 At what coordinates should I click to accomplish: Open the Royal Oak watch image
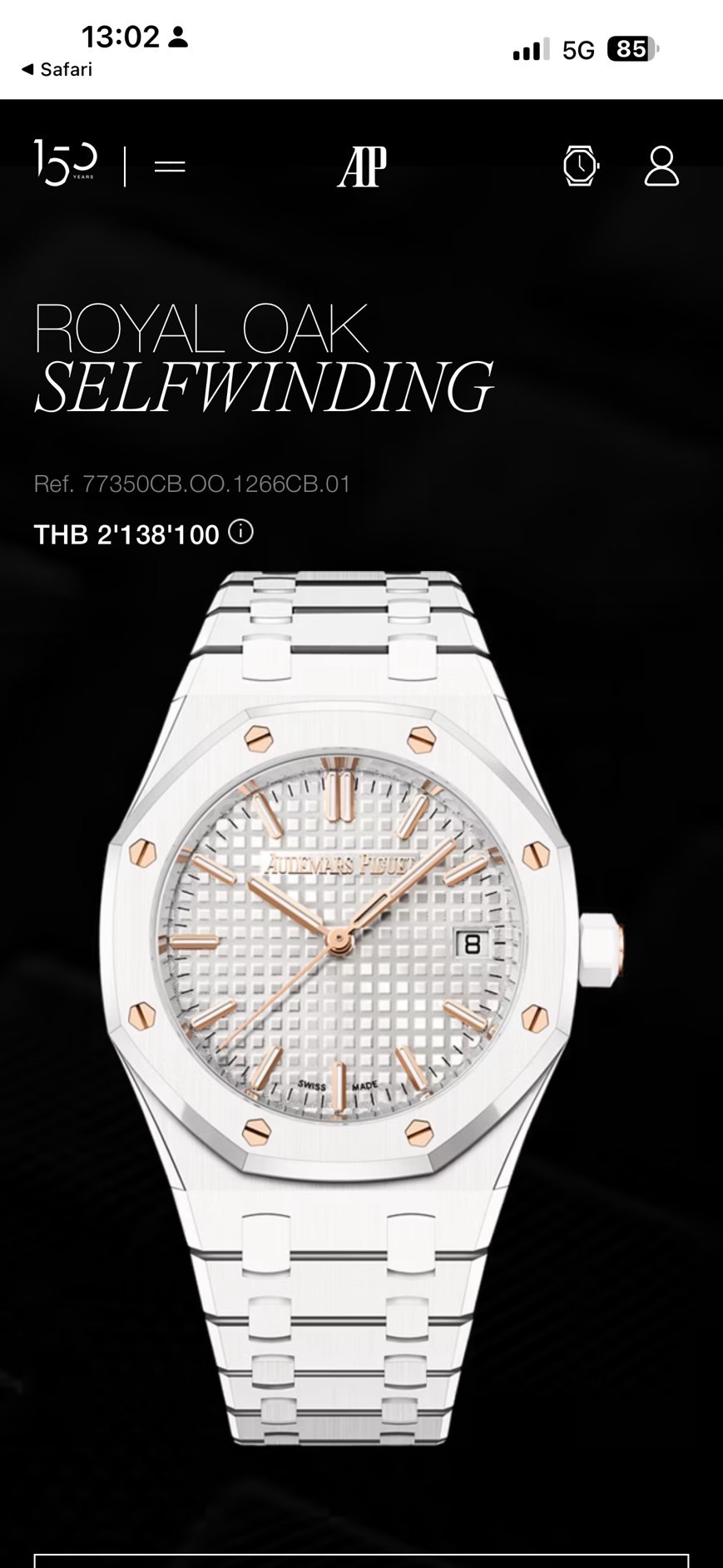[362, 1007]
